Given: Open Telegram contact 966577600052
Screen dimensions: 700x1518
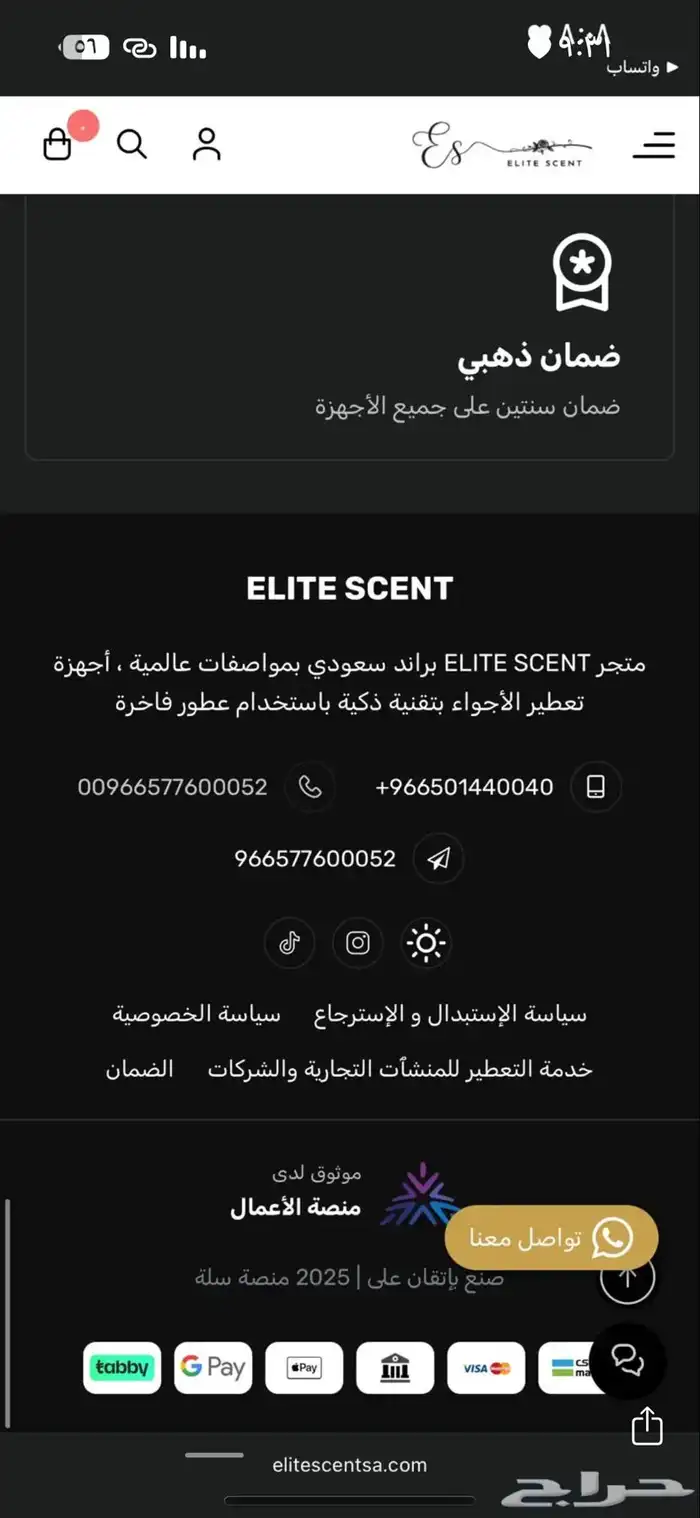Looking at the screenshot, I should coord(315,859).
